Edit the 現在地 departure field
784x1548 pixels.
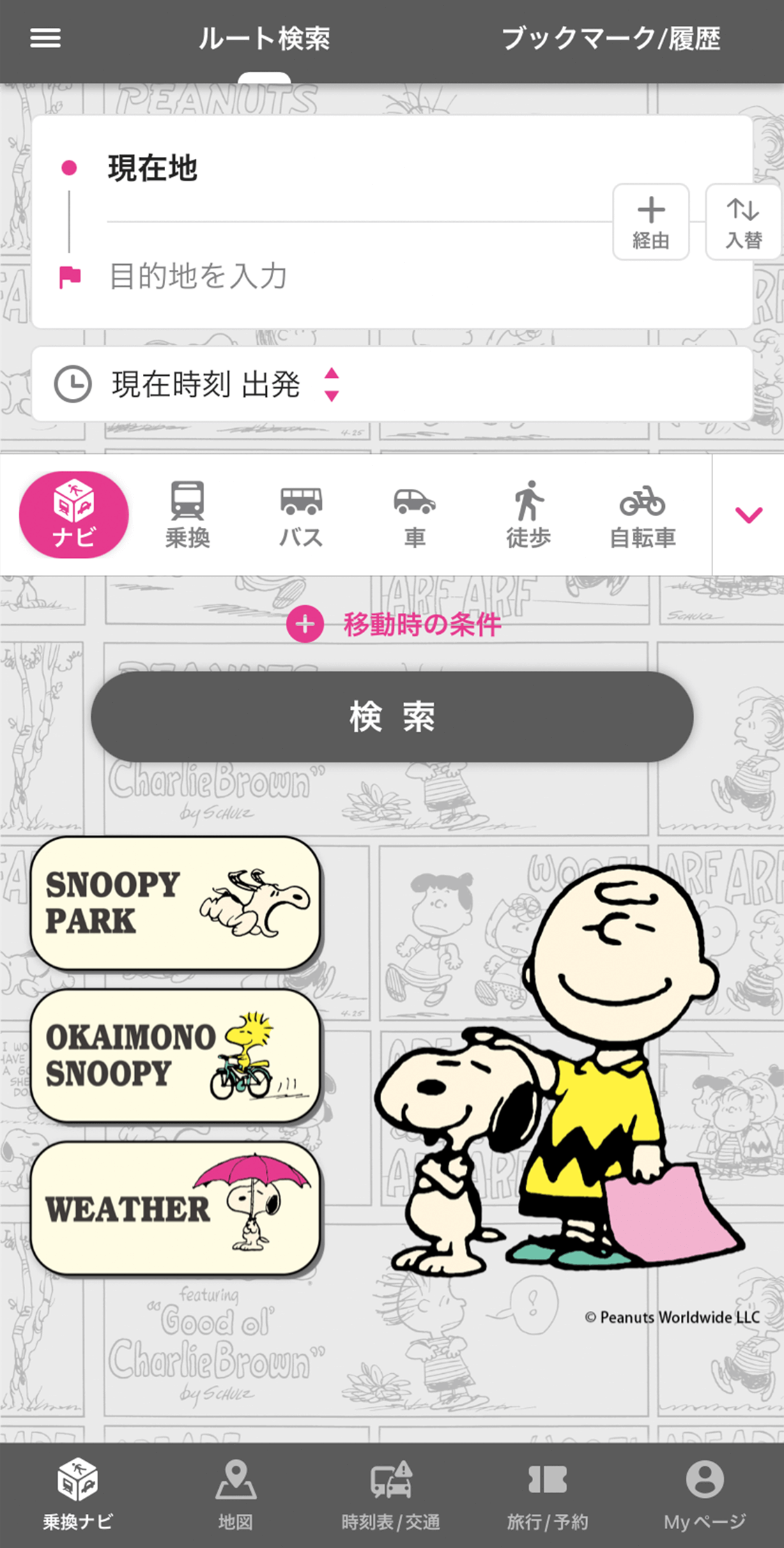348,169
